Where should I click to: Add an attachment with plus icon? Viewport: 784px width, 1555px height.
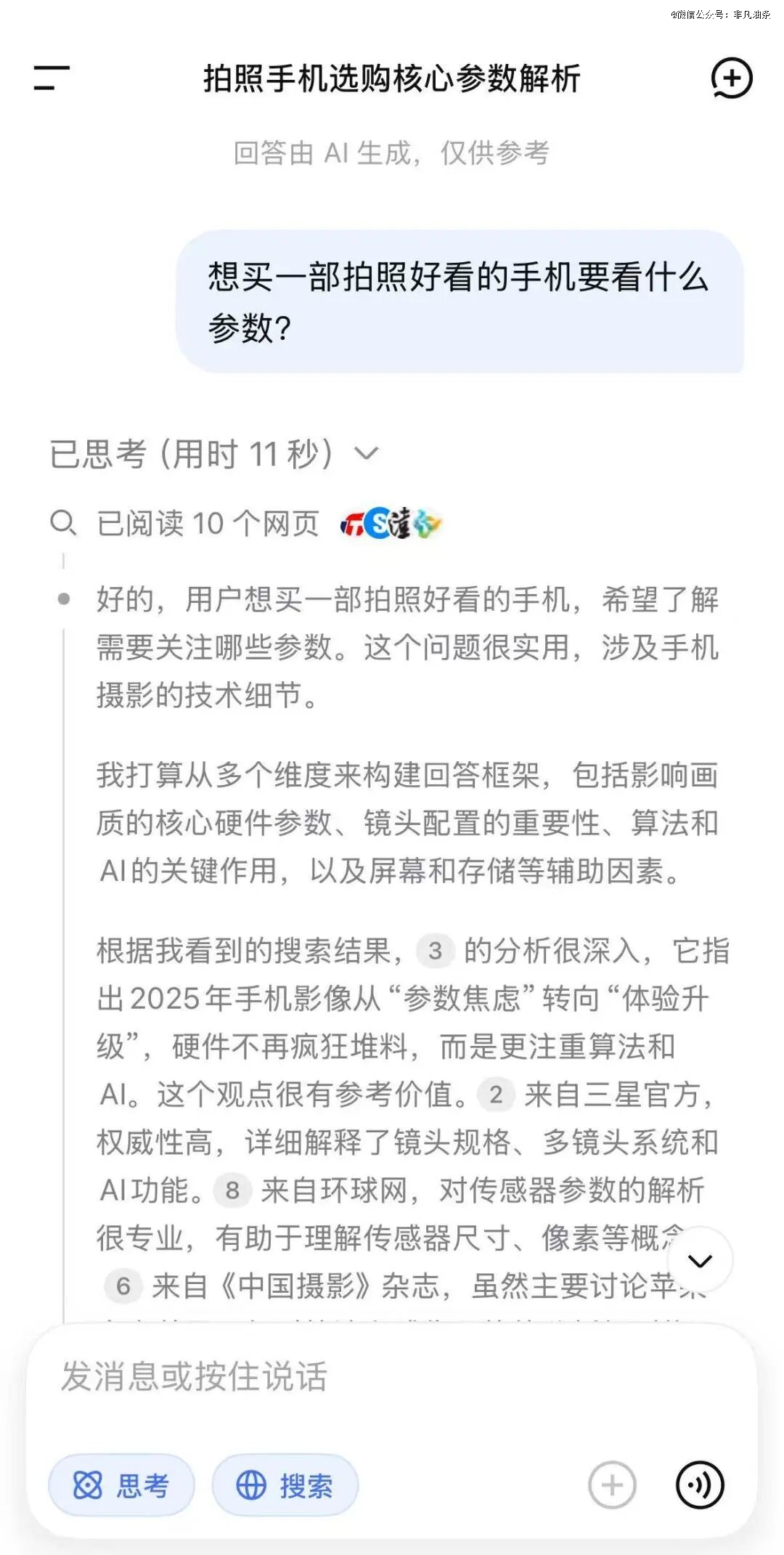(612, 1485)
